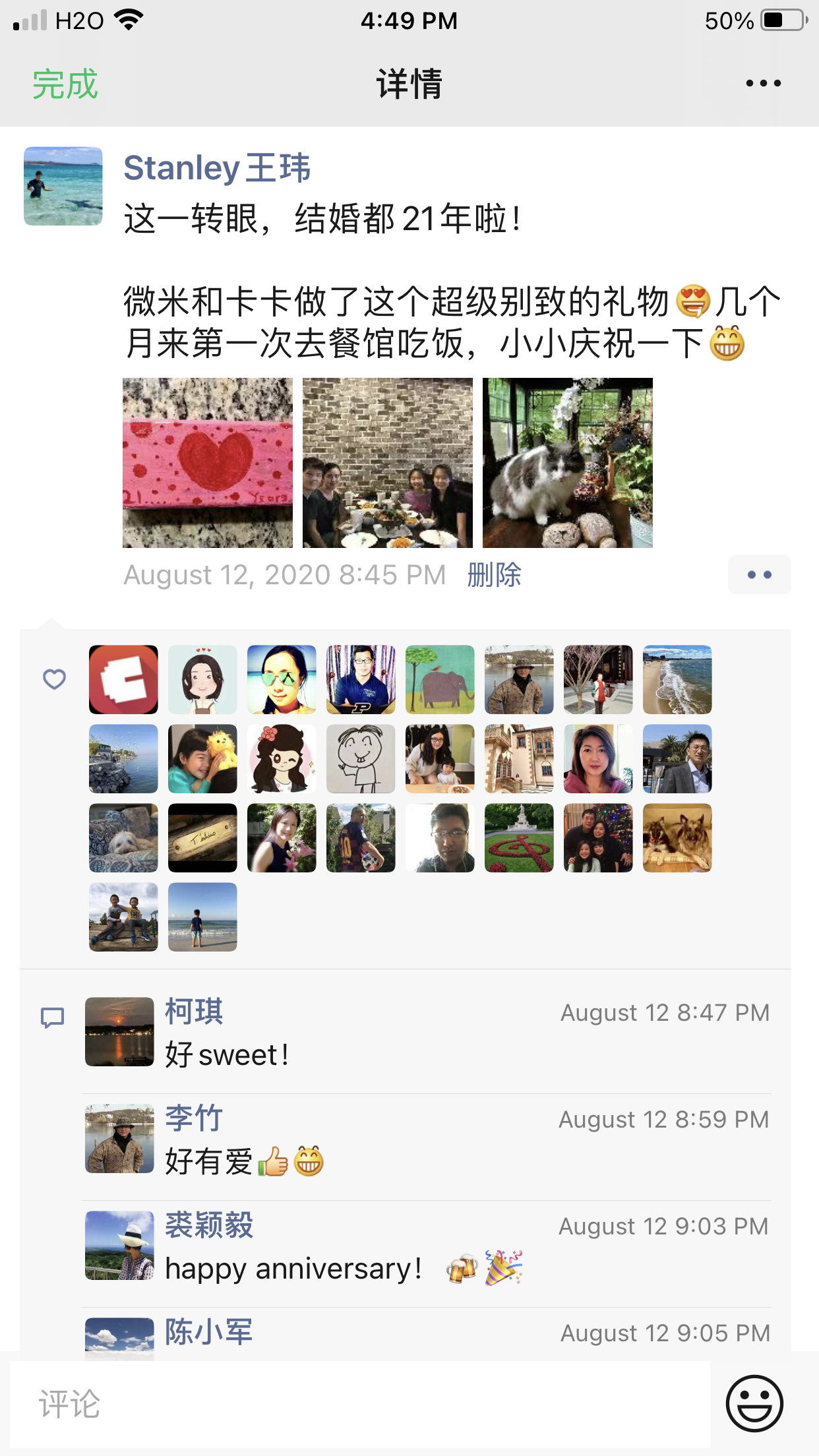819x1456 pixels.
Task: Tap 完成 to close the post details
Action: tap(65, 84)
